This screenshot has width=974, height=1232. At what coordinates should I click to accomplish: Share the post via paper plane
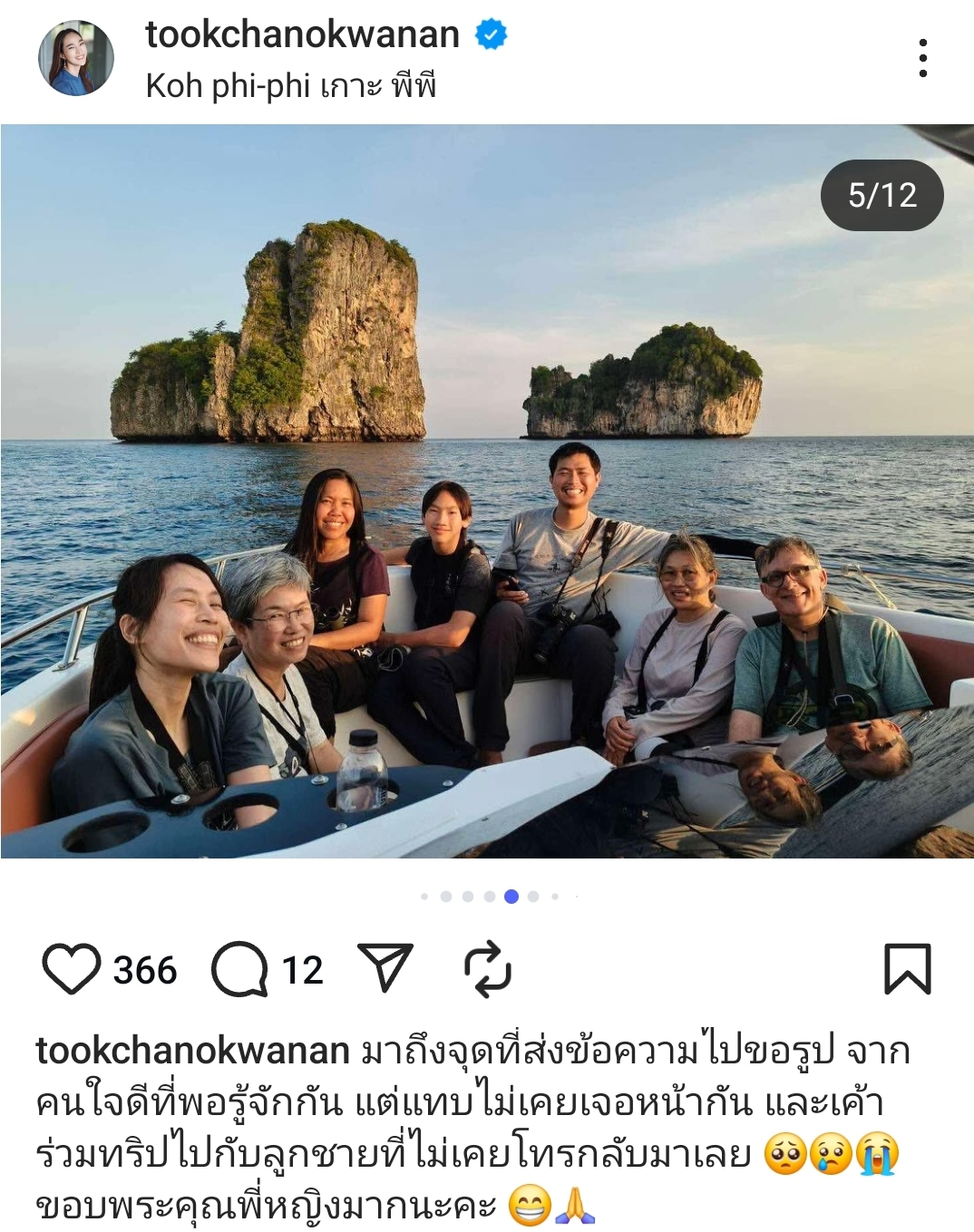click(385, 967)
